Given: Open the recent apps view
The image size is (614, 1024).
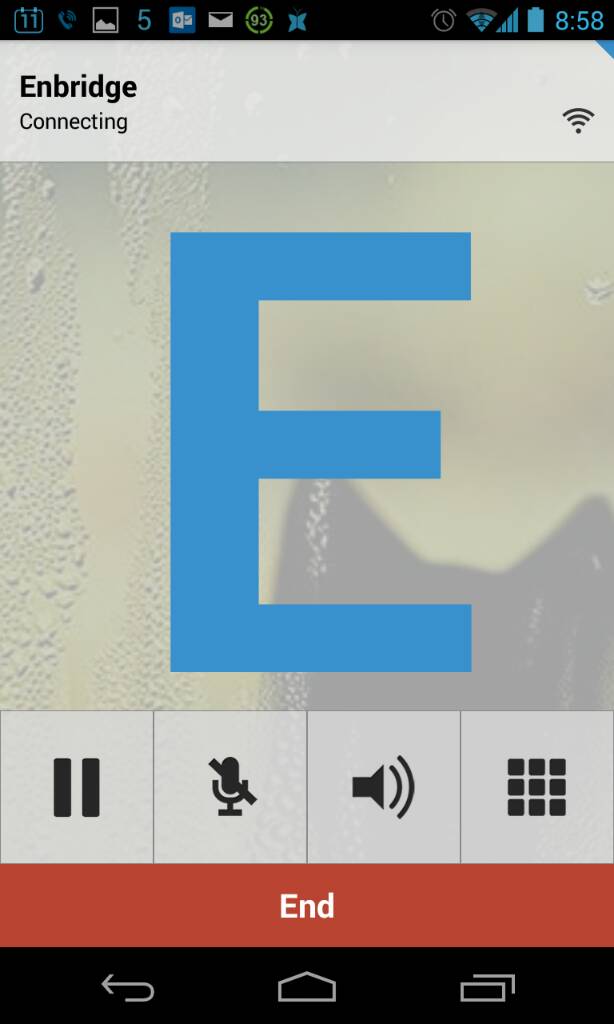Looking at the screenshot, I should click(487, 988).
